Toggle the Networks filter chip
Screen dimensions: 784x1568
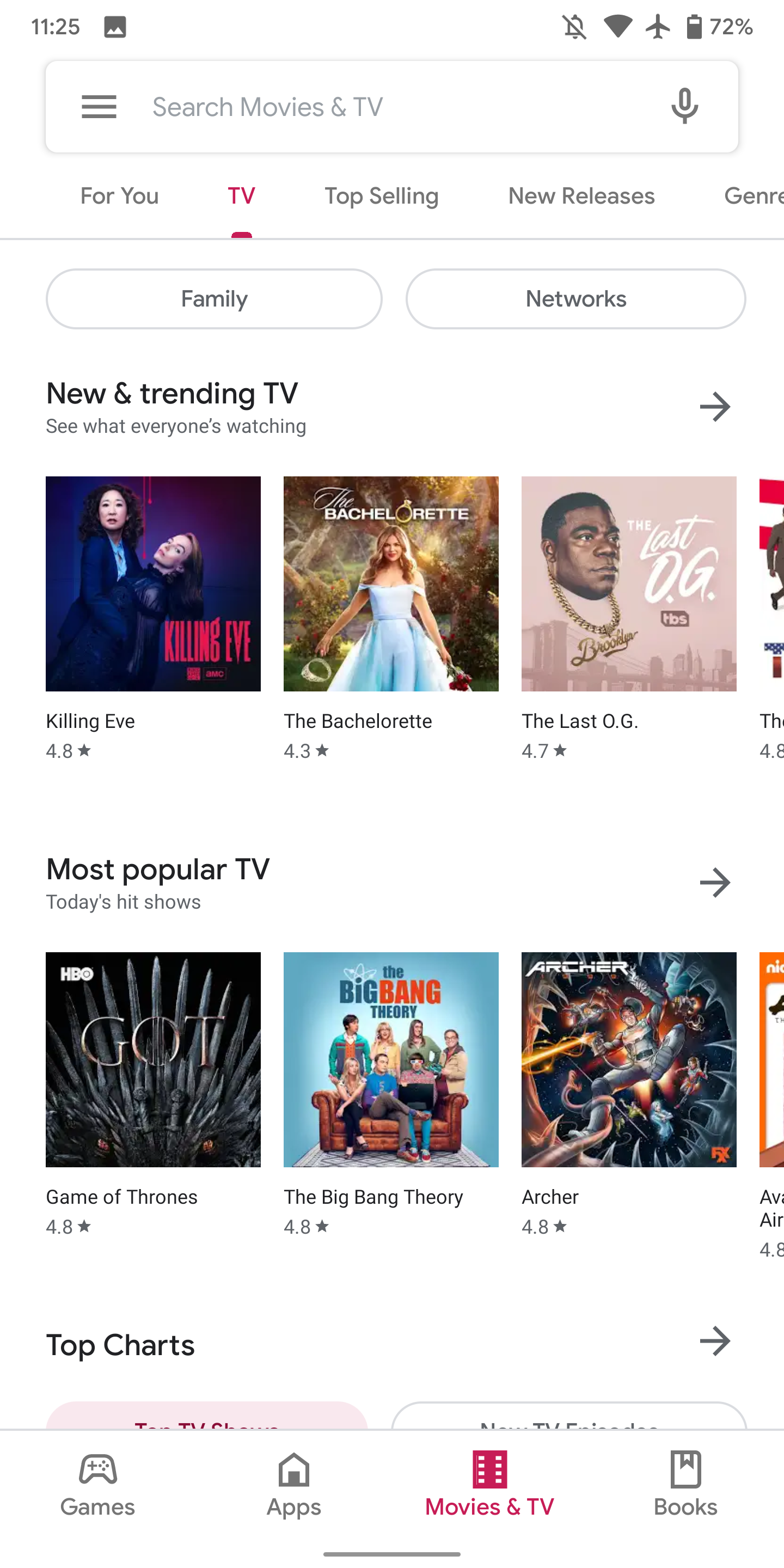point(575,299)
